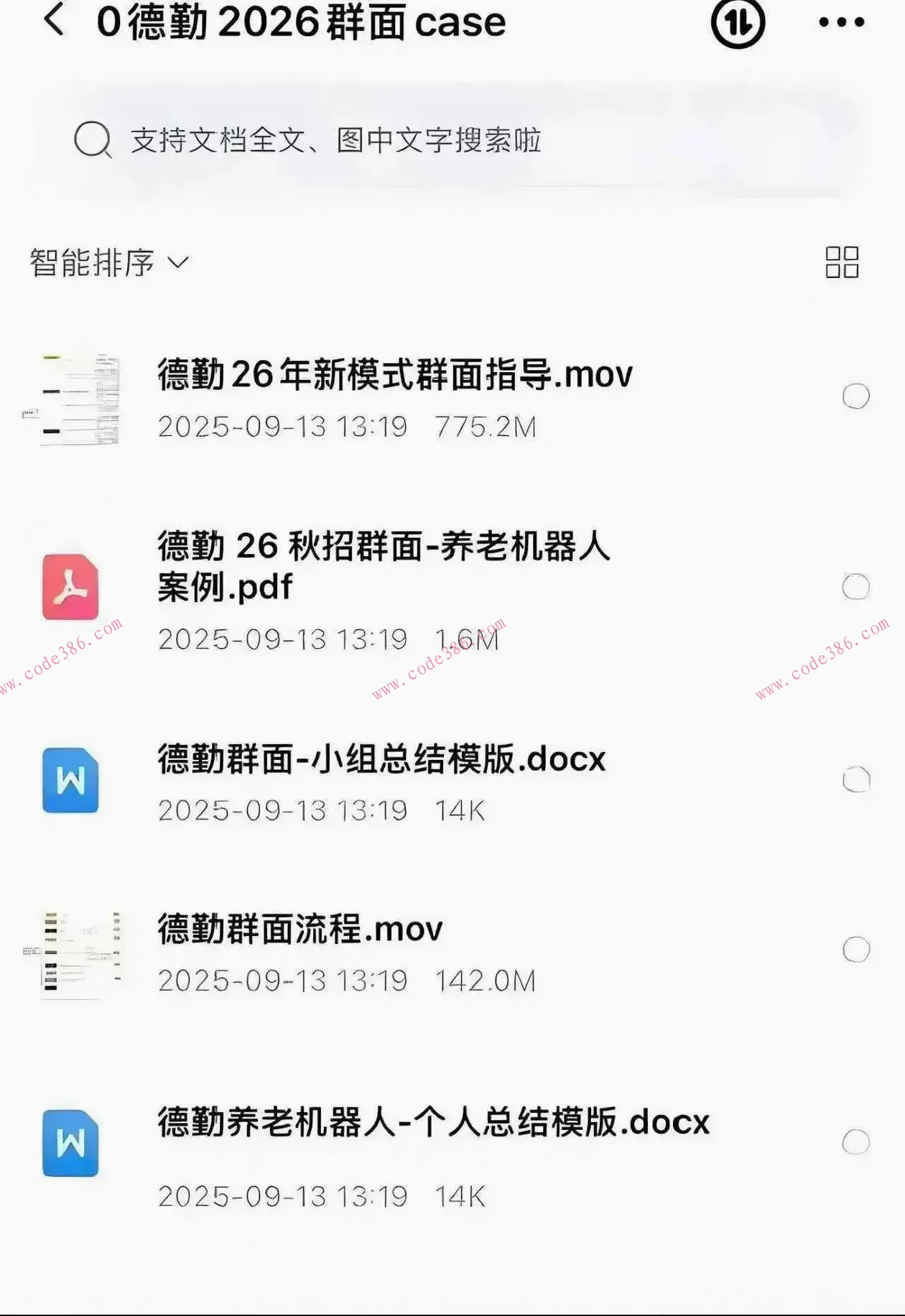This screenshot has height=1316, width=905.
Task: Open the transfer list icon in top bar
Action: 737,24
